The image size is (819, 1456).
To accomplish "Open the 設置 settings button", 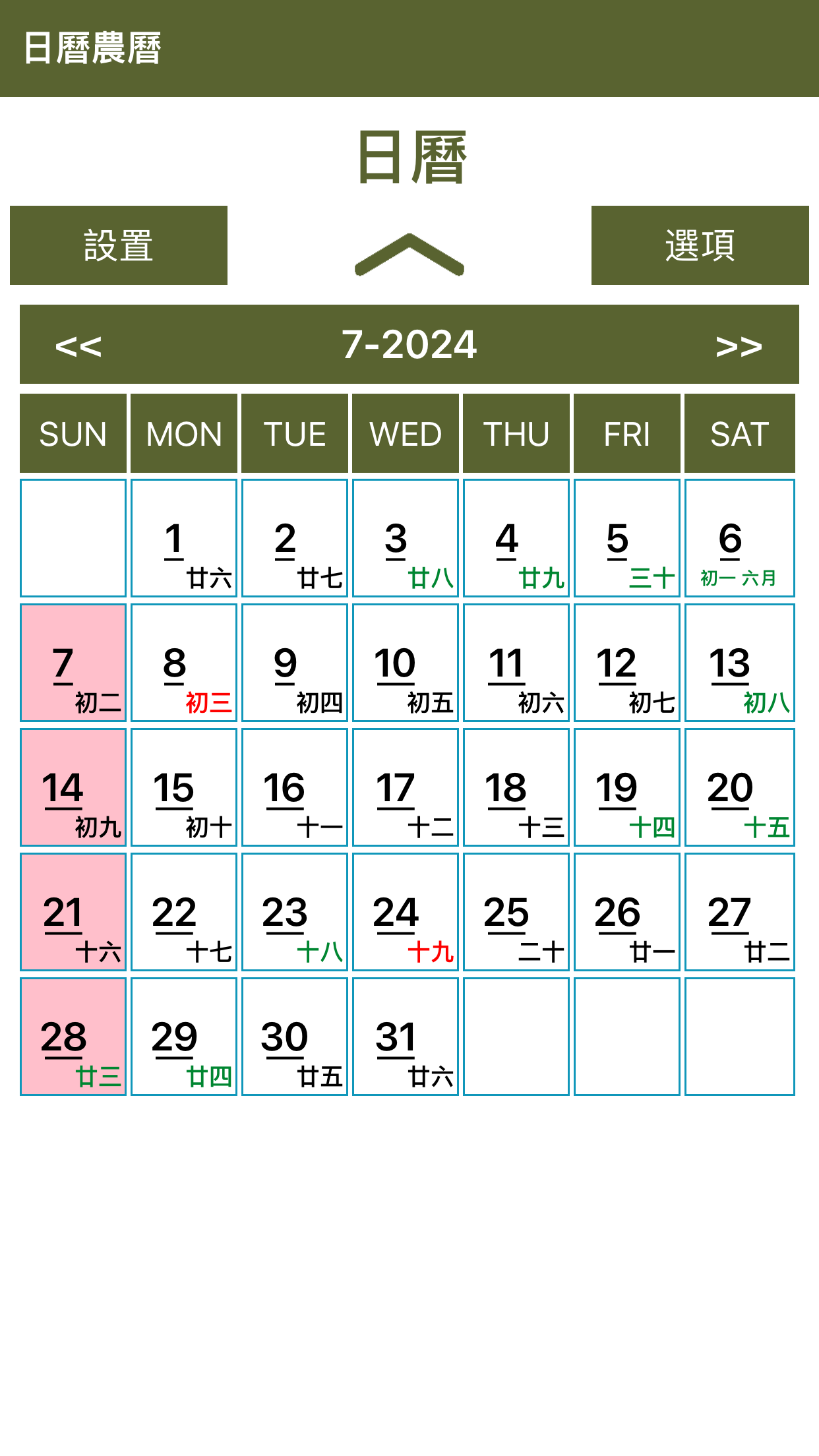I will point(119,245).
